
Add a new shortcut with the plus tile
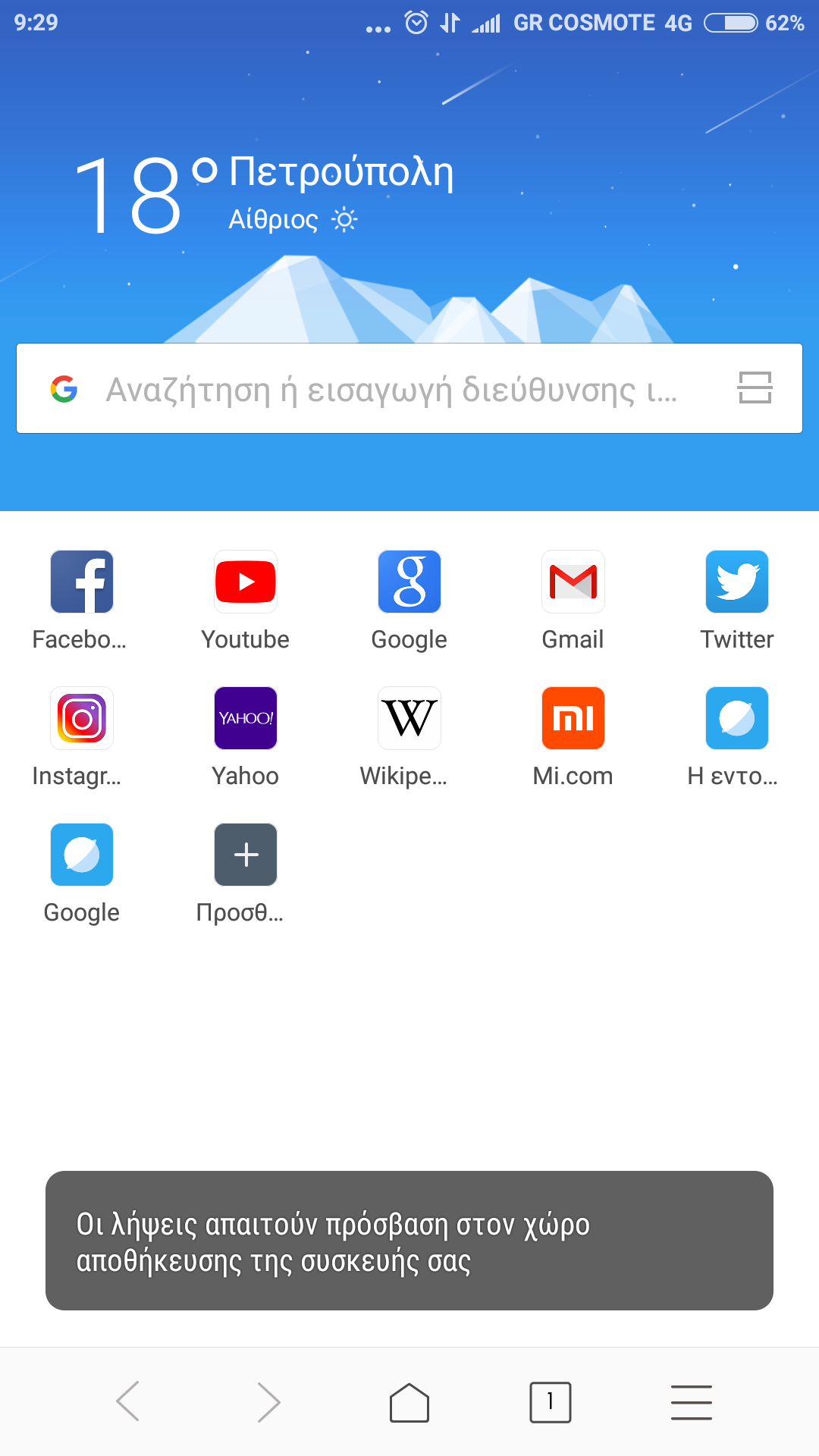(x=246, y=855)
